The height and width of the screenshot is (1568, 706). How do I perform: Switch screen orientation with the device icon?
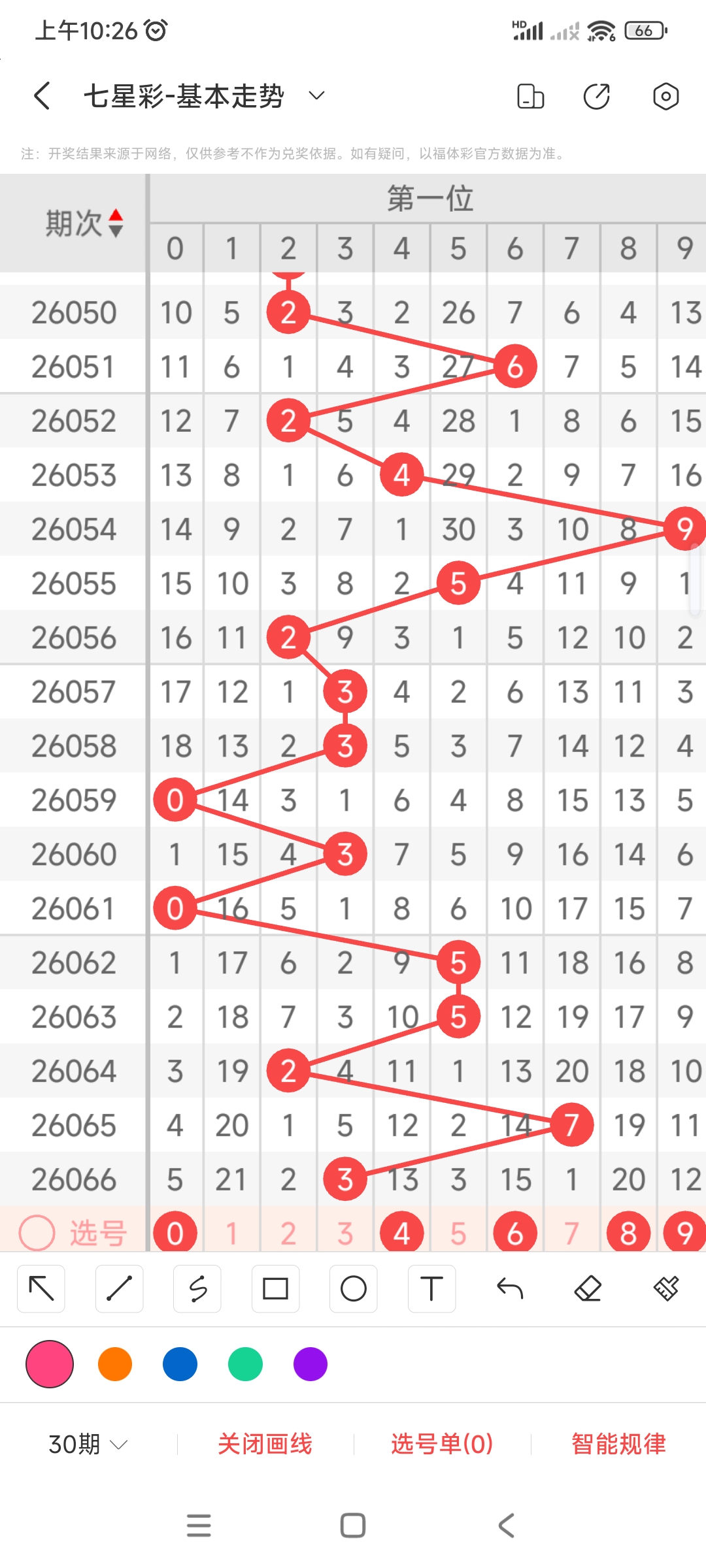[x=530, y=96]
